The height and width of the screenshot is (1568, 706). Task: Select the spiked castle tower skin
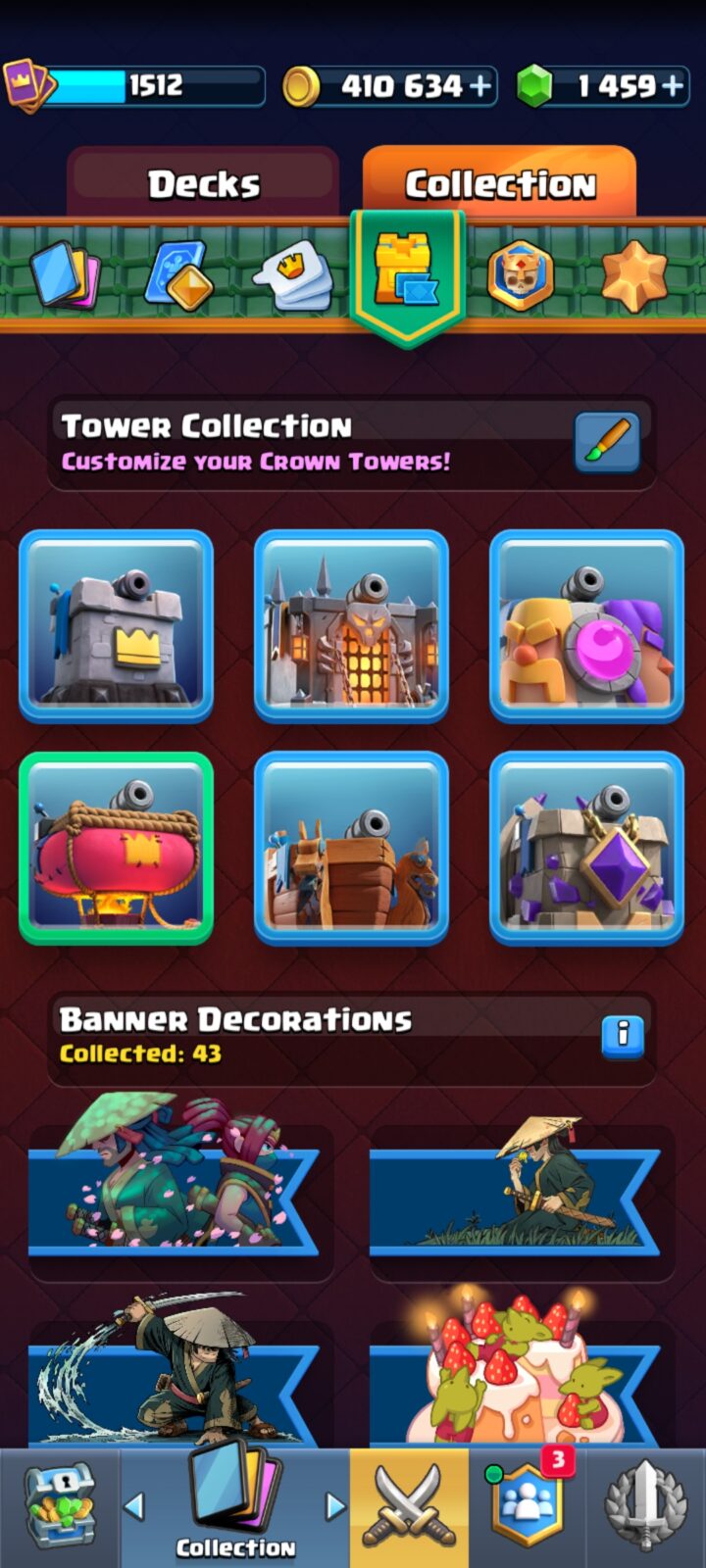[352, 626]
